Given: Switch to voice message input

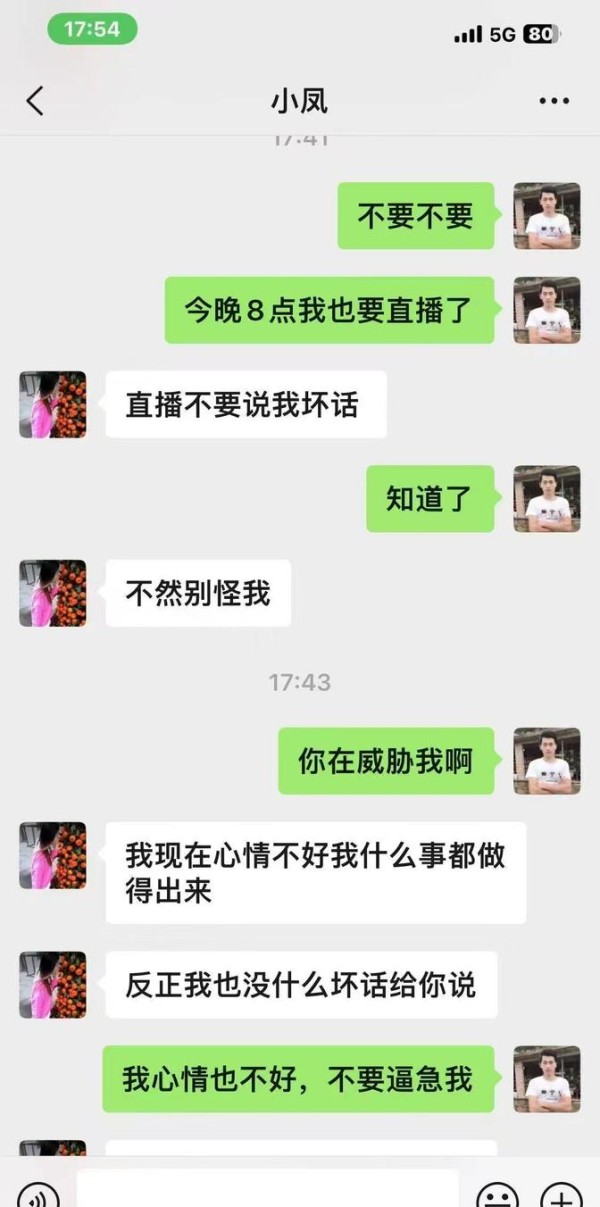Looking at the screenshot, I should (38, 1194).
